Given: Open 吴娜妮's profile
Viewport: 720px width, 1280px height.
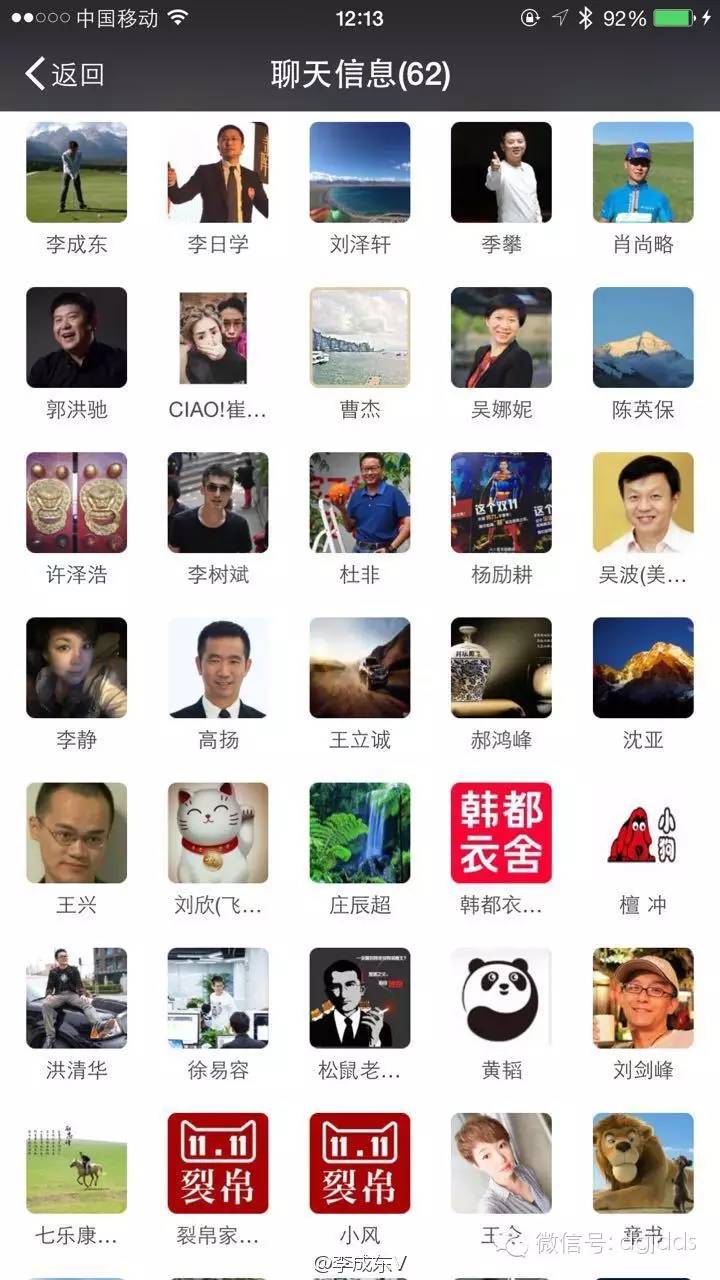Looking at the screenshot, I should (501, 337).
